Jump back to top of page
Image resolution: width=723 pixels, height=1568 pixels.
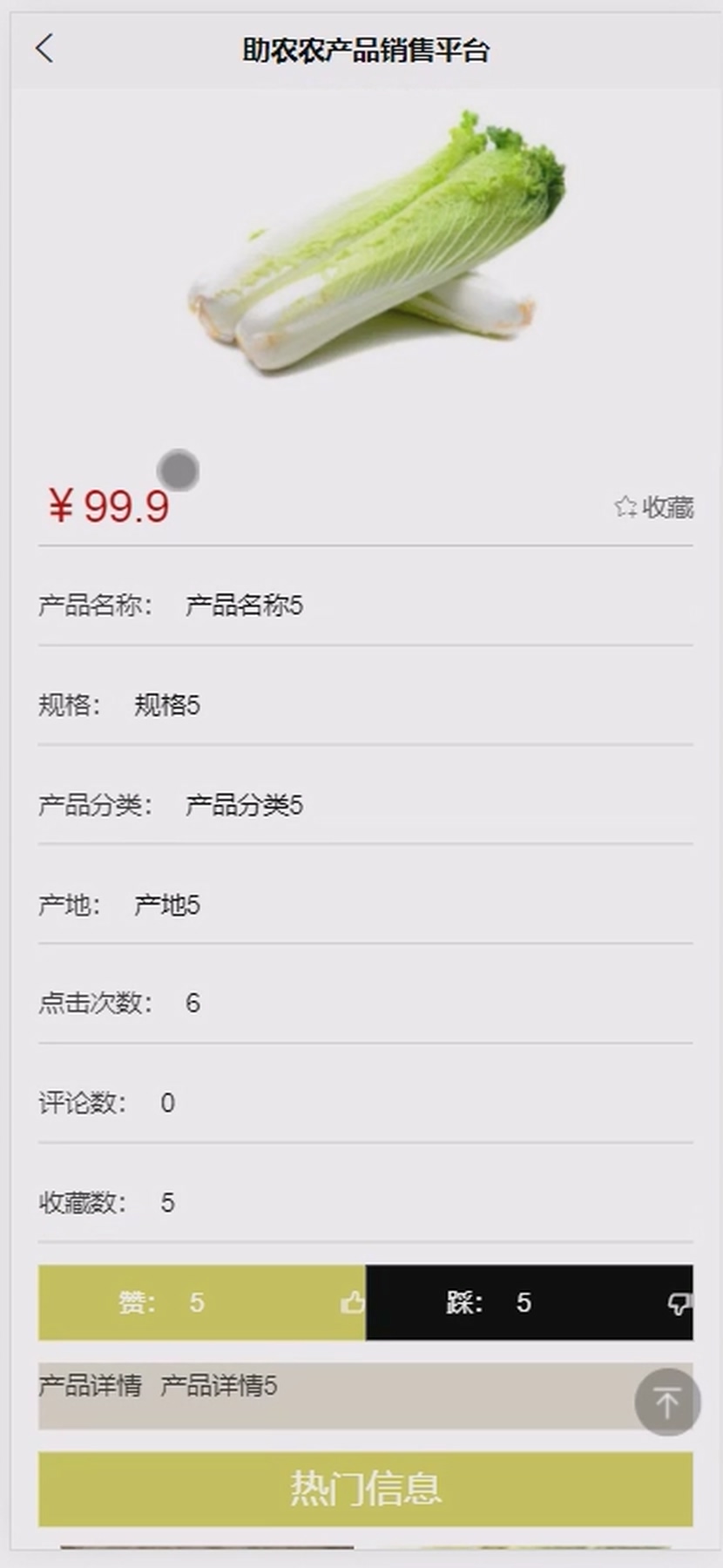tap(667, 1402)
